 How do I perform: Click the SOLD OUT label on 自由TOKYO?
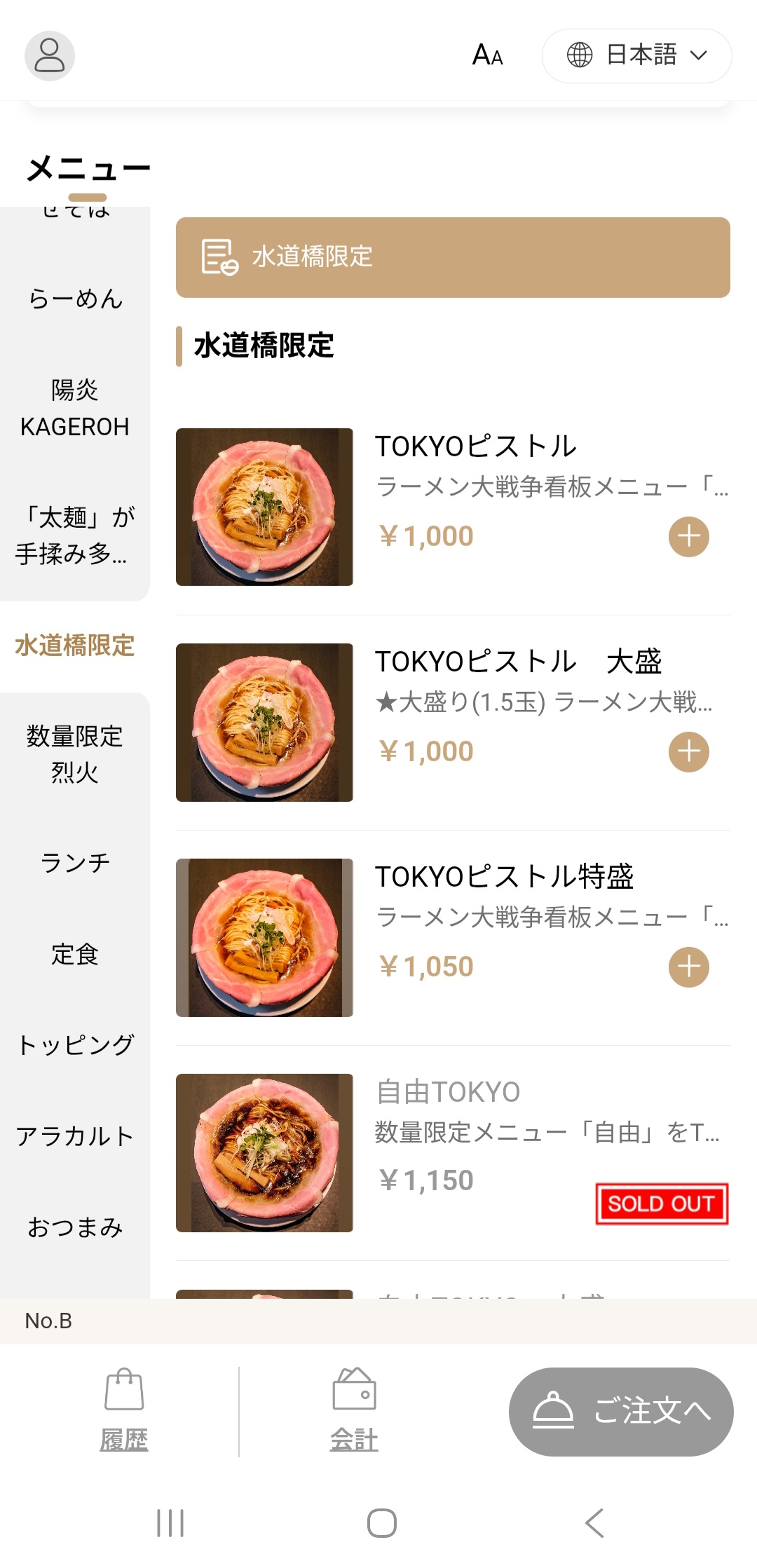[x=663, y=1203]
